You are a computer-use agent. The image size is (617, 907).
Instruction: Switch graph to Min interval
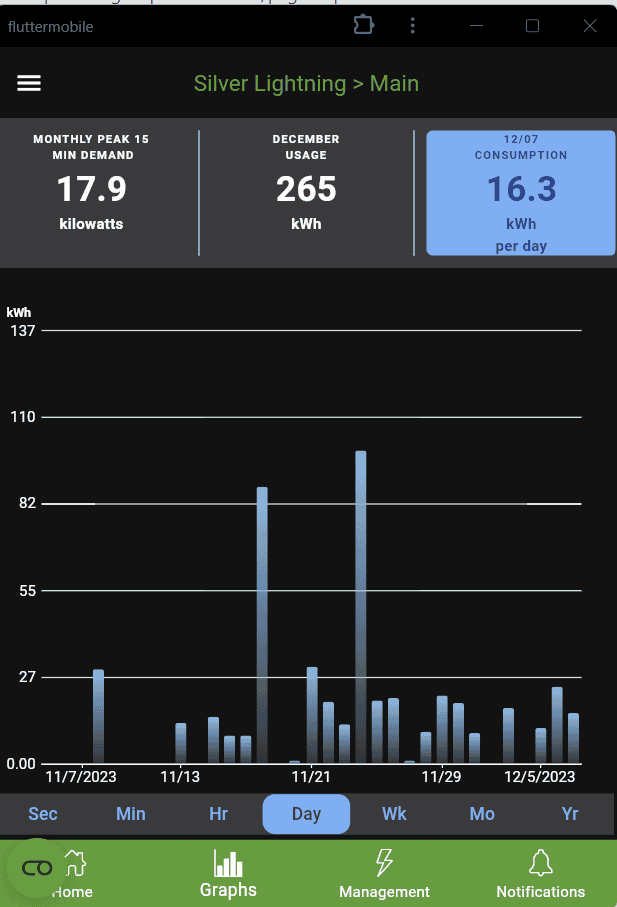[x=131, y=814]
